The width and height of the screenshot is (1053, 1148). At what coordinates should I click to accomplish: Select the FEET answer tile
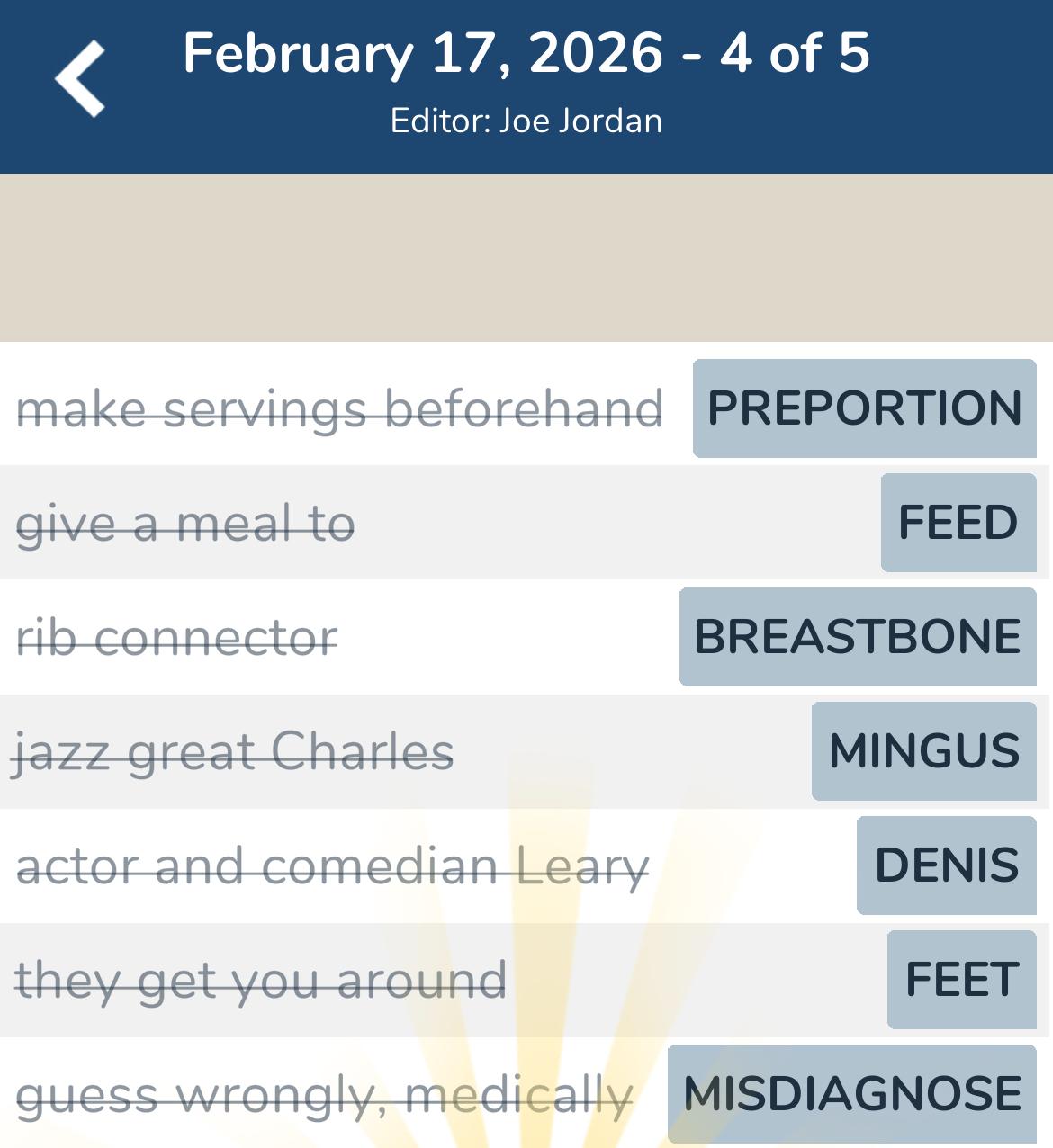coord(960,980)
